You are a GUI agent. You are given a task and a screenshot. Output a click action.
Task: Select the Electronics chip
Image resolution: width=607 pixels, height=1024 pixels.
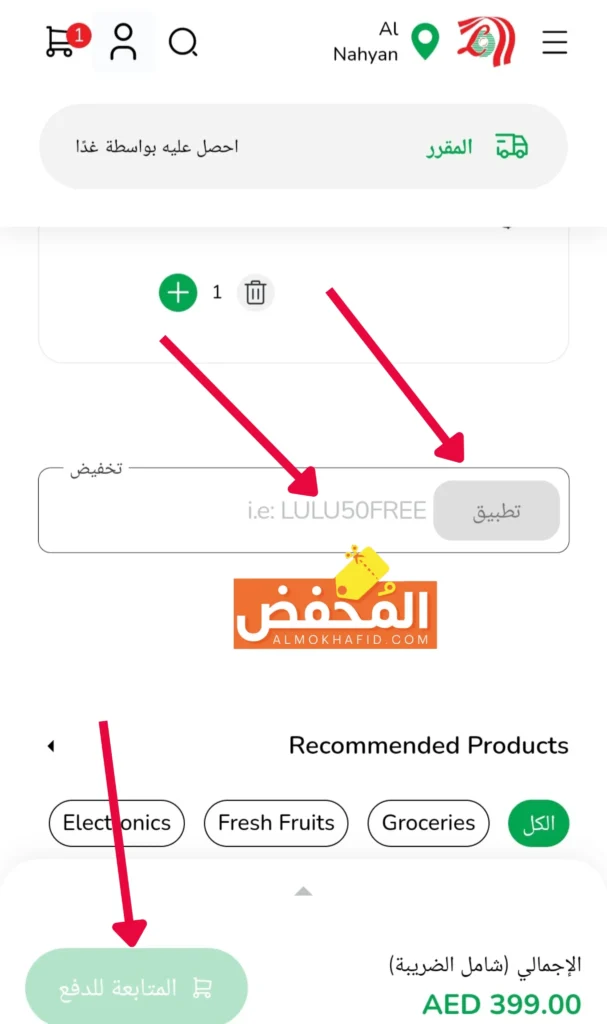(117, 823)
